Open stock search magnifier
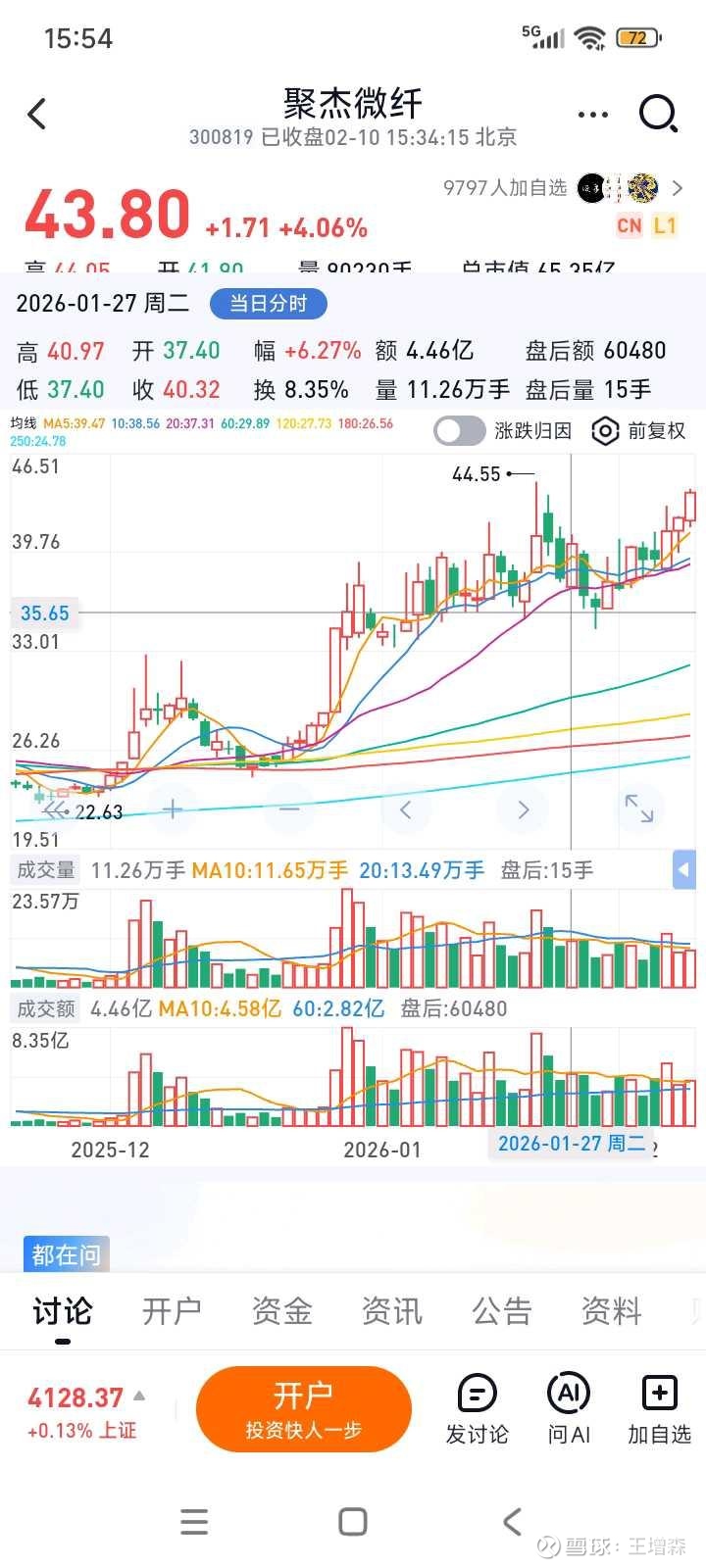Screen dimensions: 706x1568 [658, 115]
